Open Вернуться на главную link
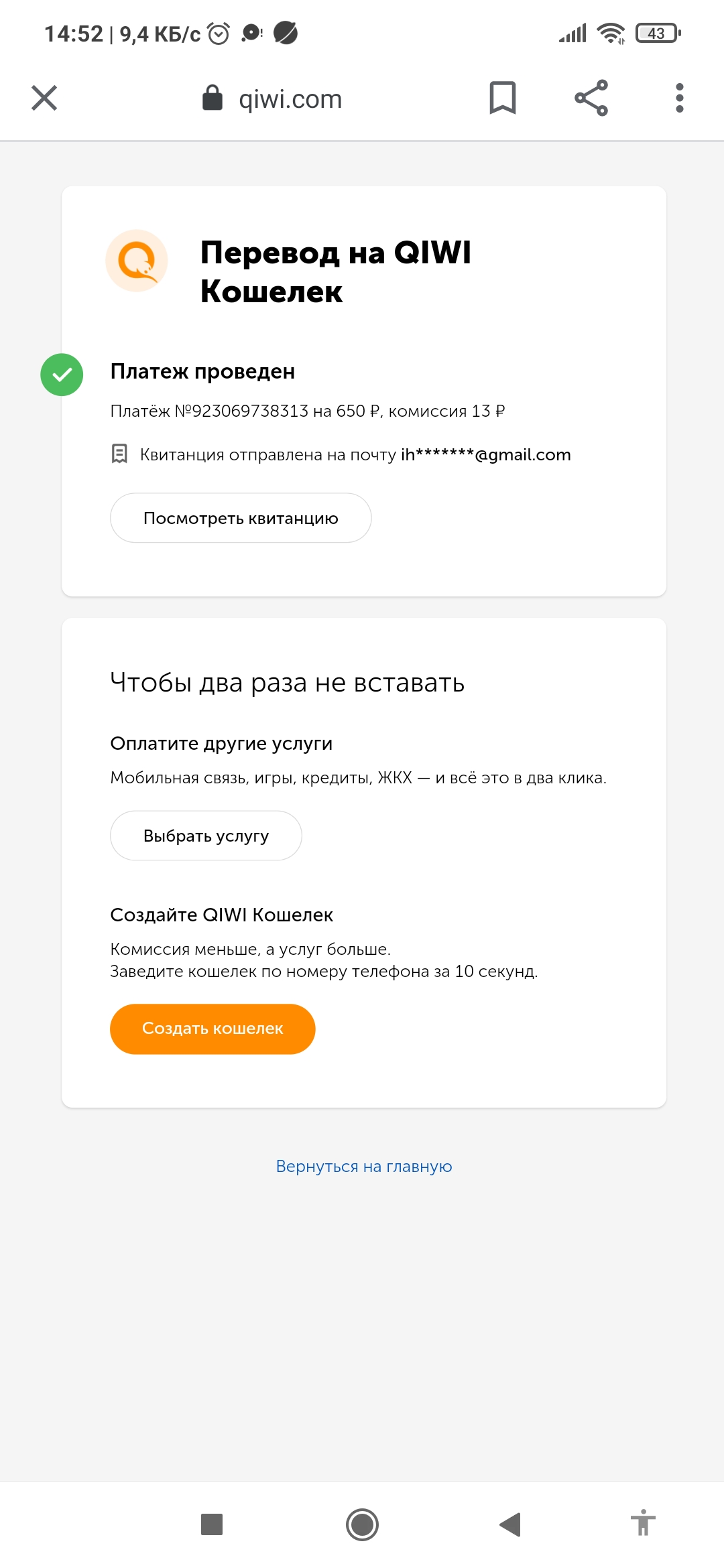Image resolution: width=724 pixels, height=1568 pixels. tap(364, 1167)
